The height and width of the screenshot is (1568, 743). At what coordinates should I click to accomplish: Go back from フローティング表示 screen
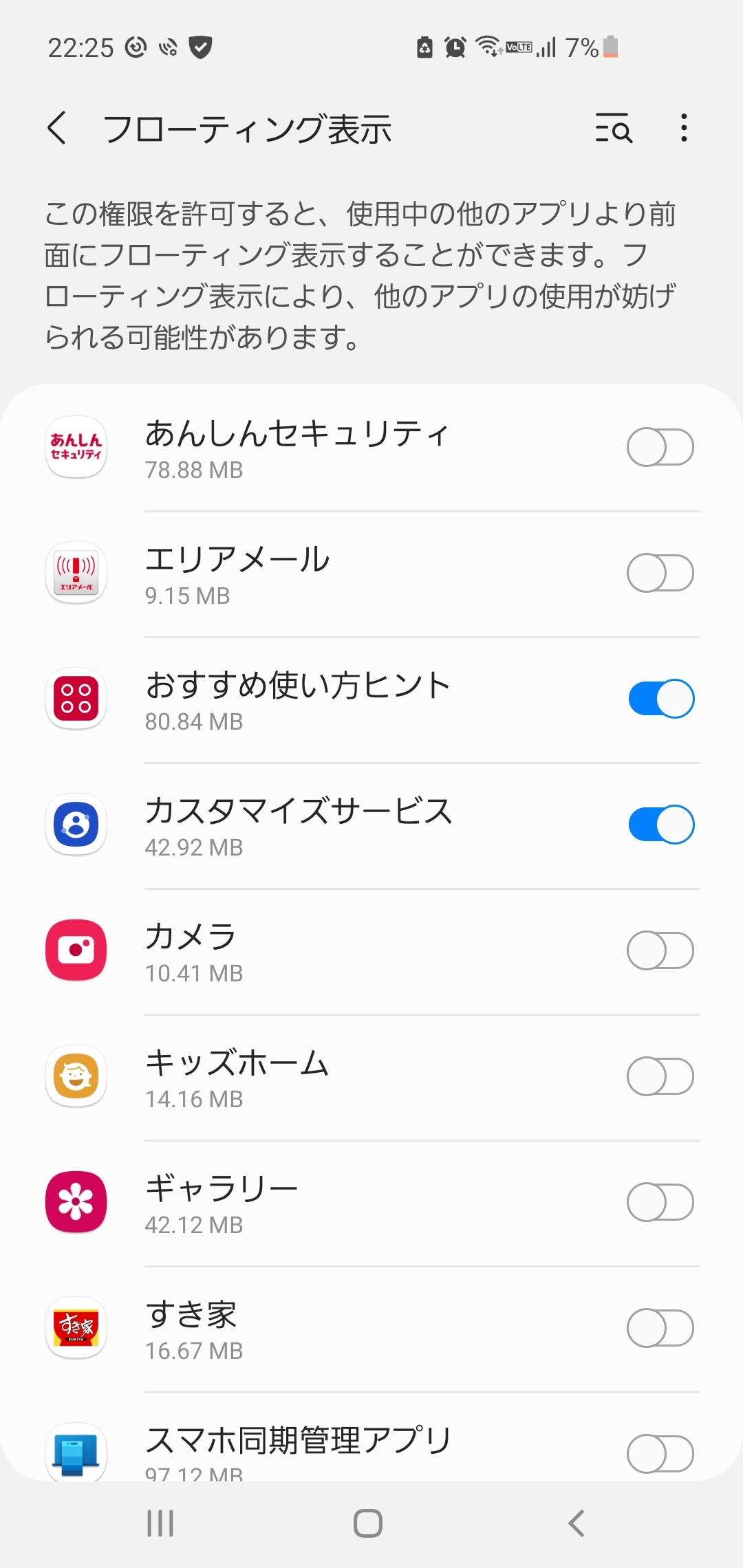[x=58, y=128]
